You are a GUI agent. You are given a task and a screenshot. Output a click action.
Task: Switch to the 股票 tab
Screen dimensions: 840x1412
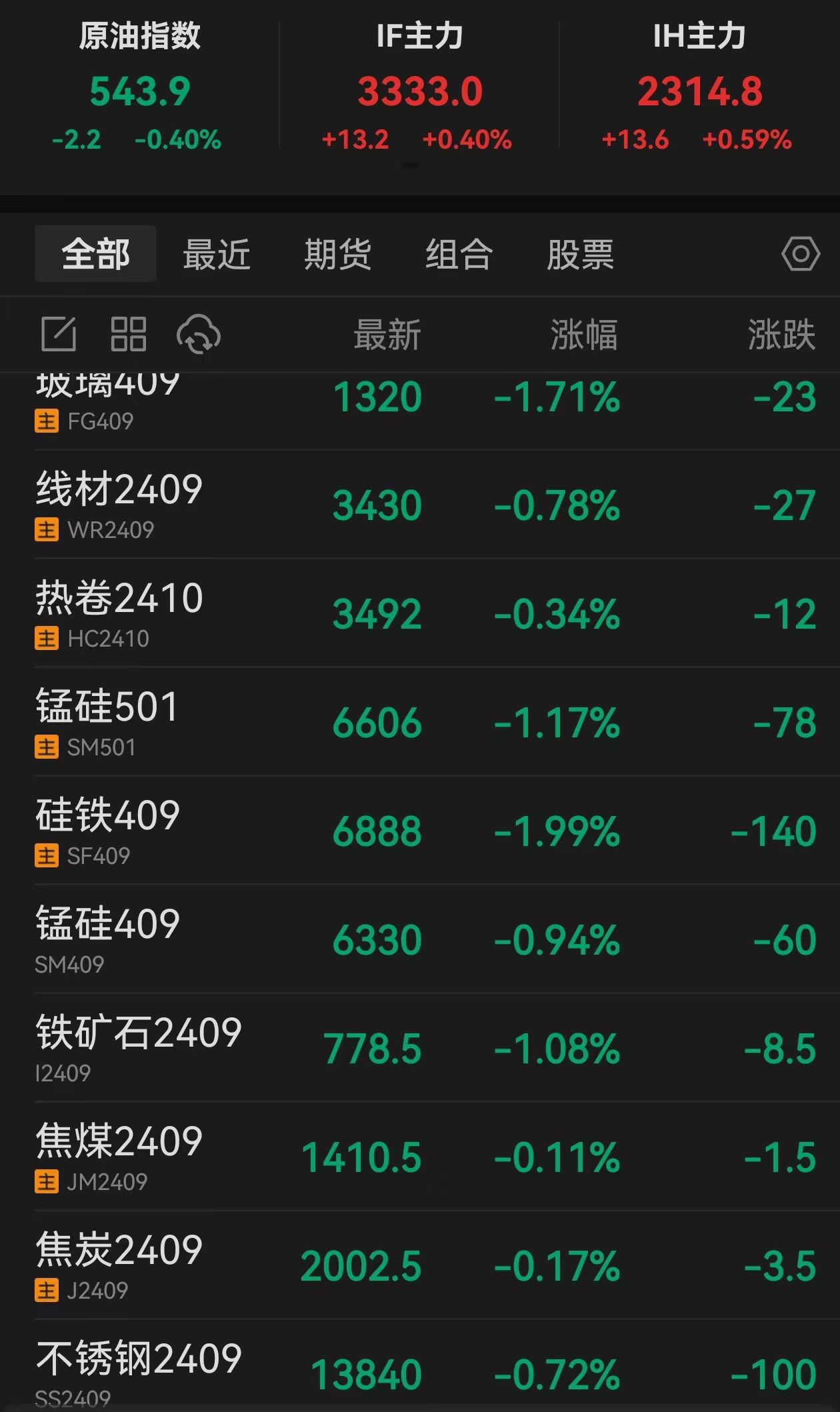581,255
